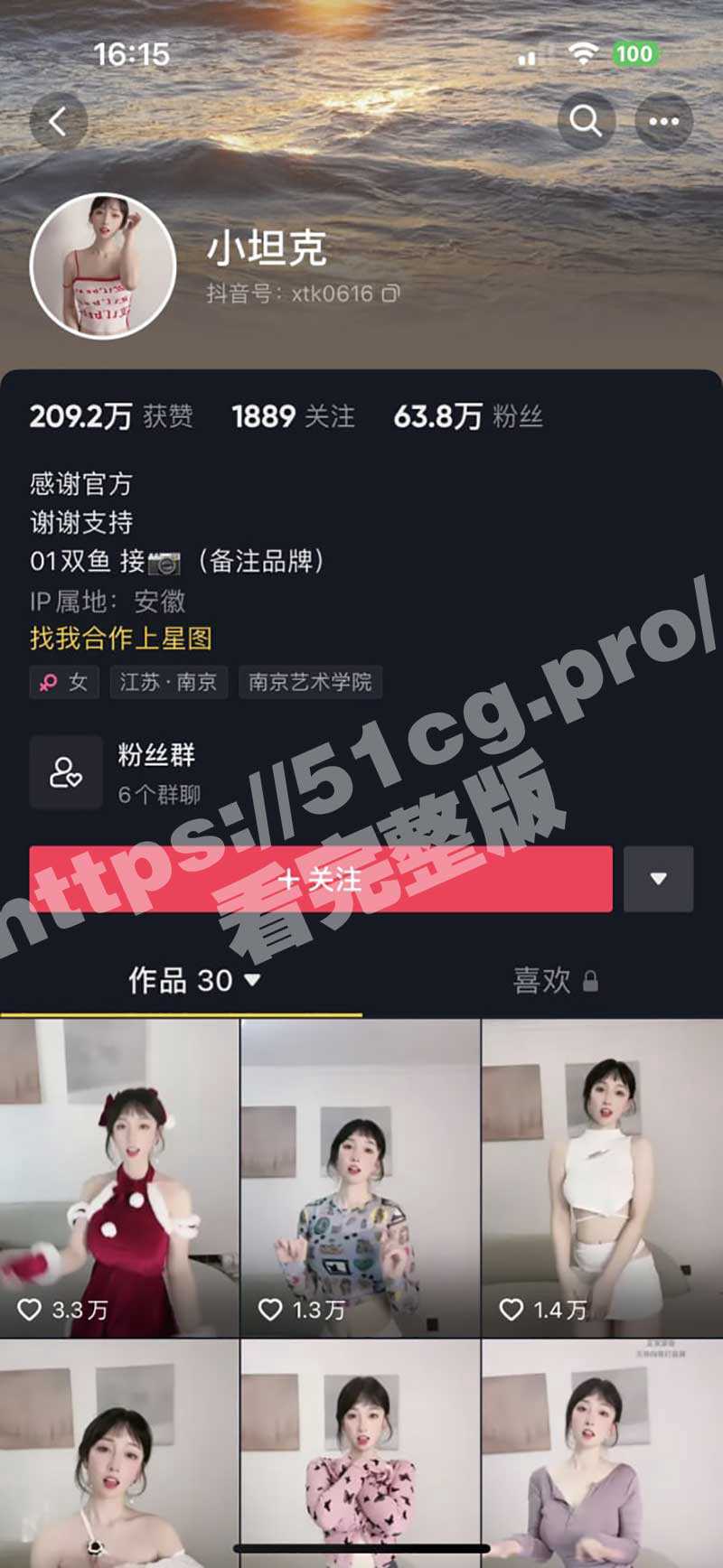View the 小坦克 profile avatar
Screen dimensions: 723x1568
click(102, 266)
